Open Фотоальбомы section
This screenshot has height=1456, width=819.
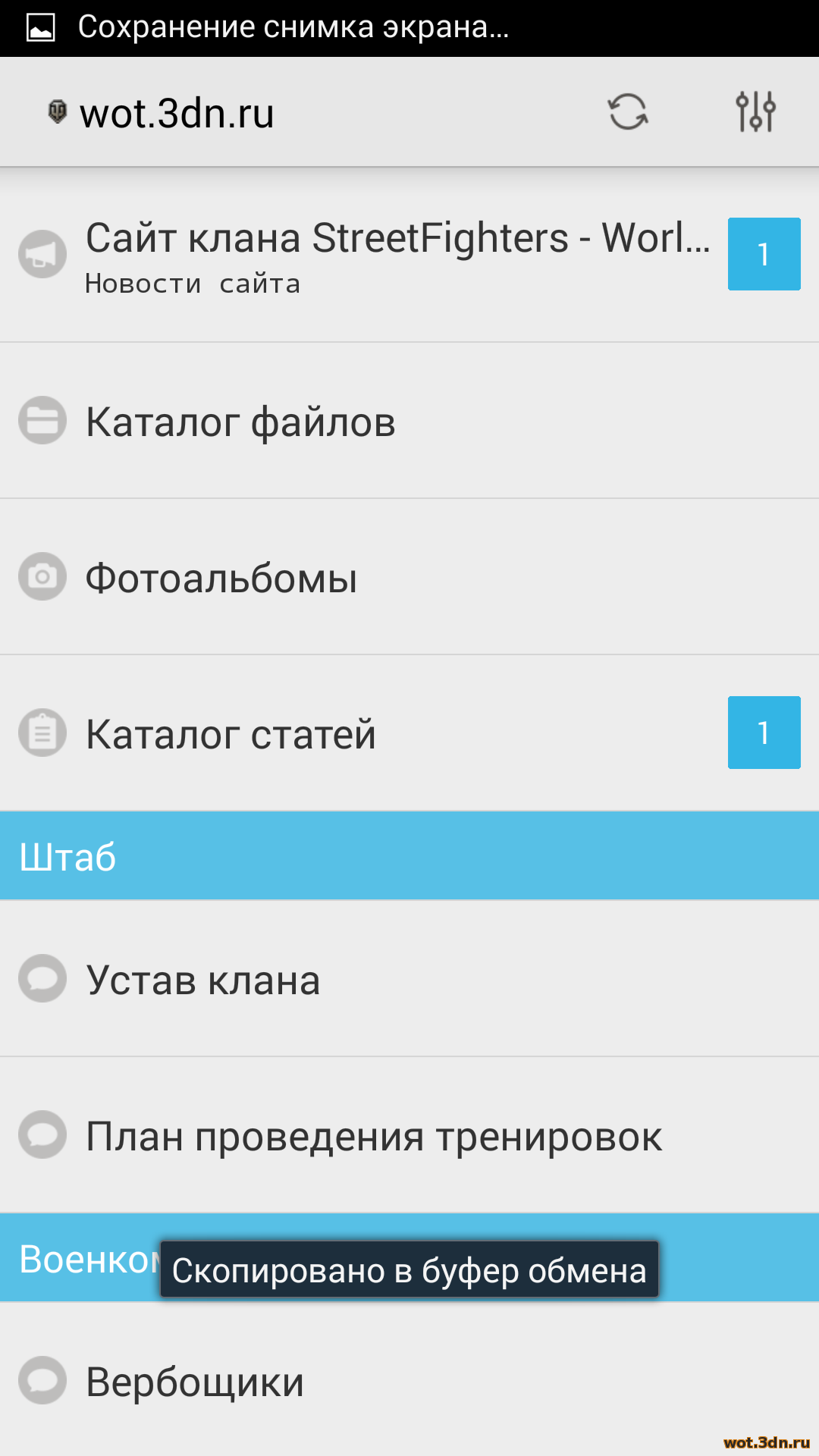[x=409, y=577]
